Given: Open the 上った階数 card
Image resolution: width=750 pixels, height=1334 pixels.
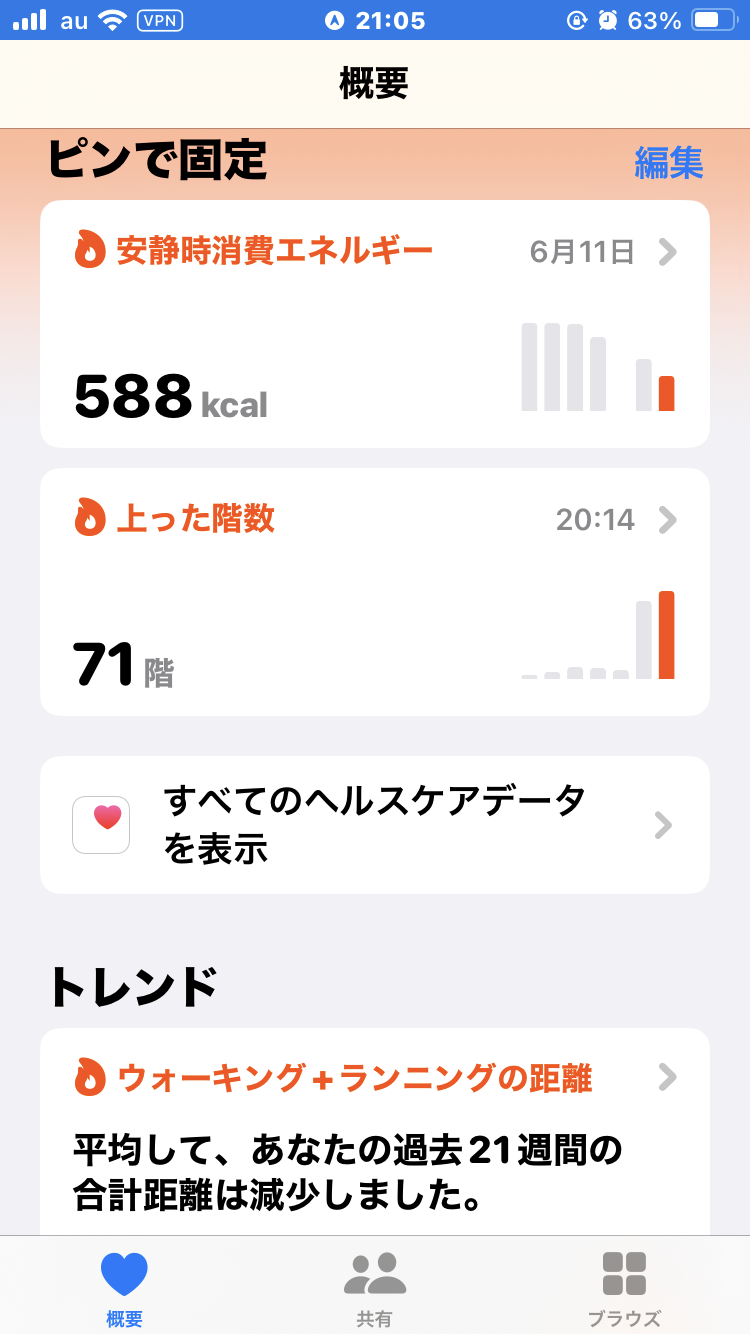Looking at the screenshot, I should [x=374, y=591].
